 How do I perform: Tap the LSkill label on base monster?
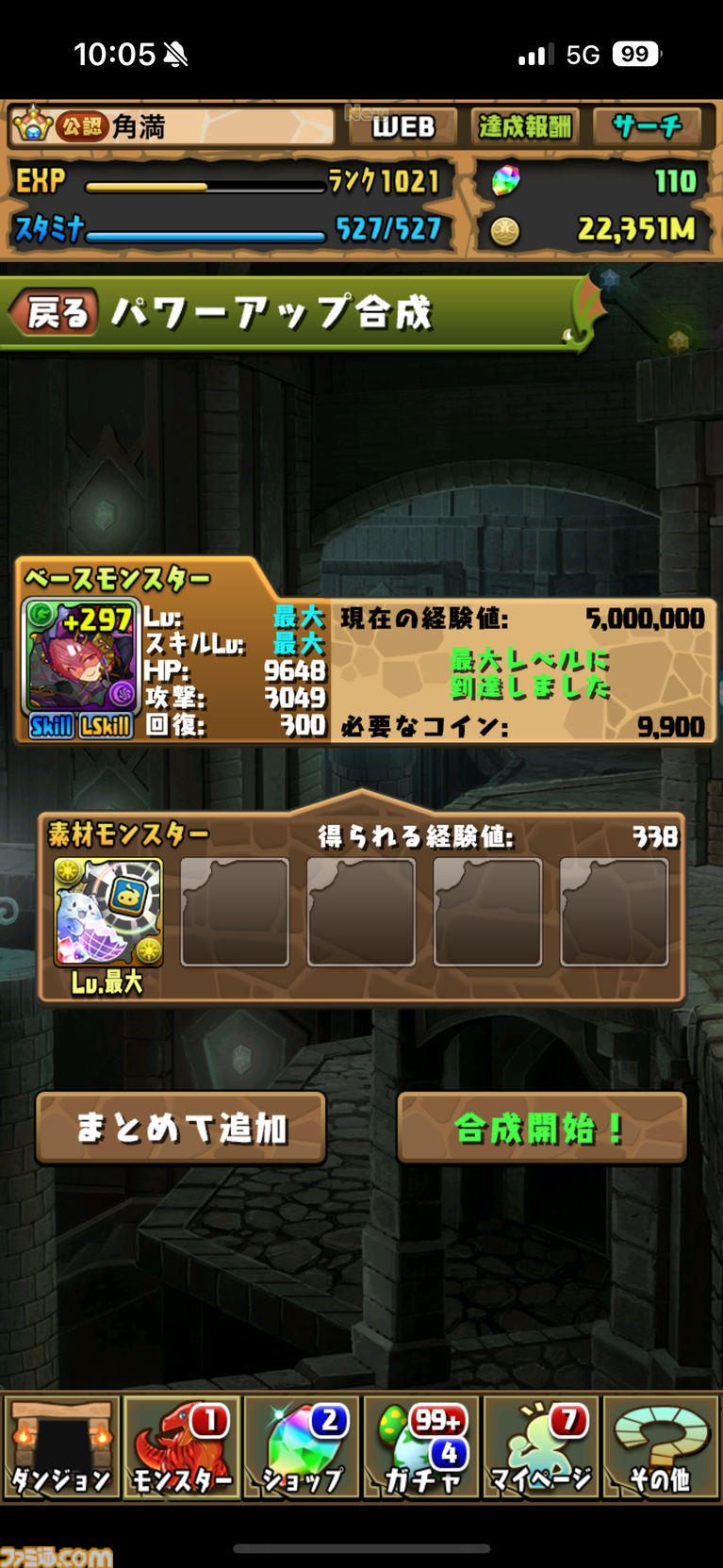click(107, 726)
